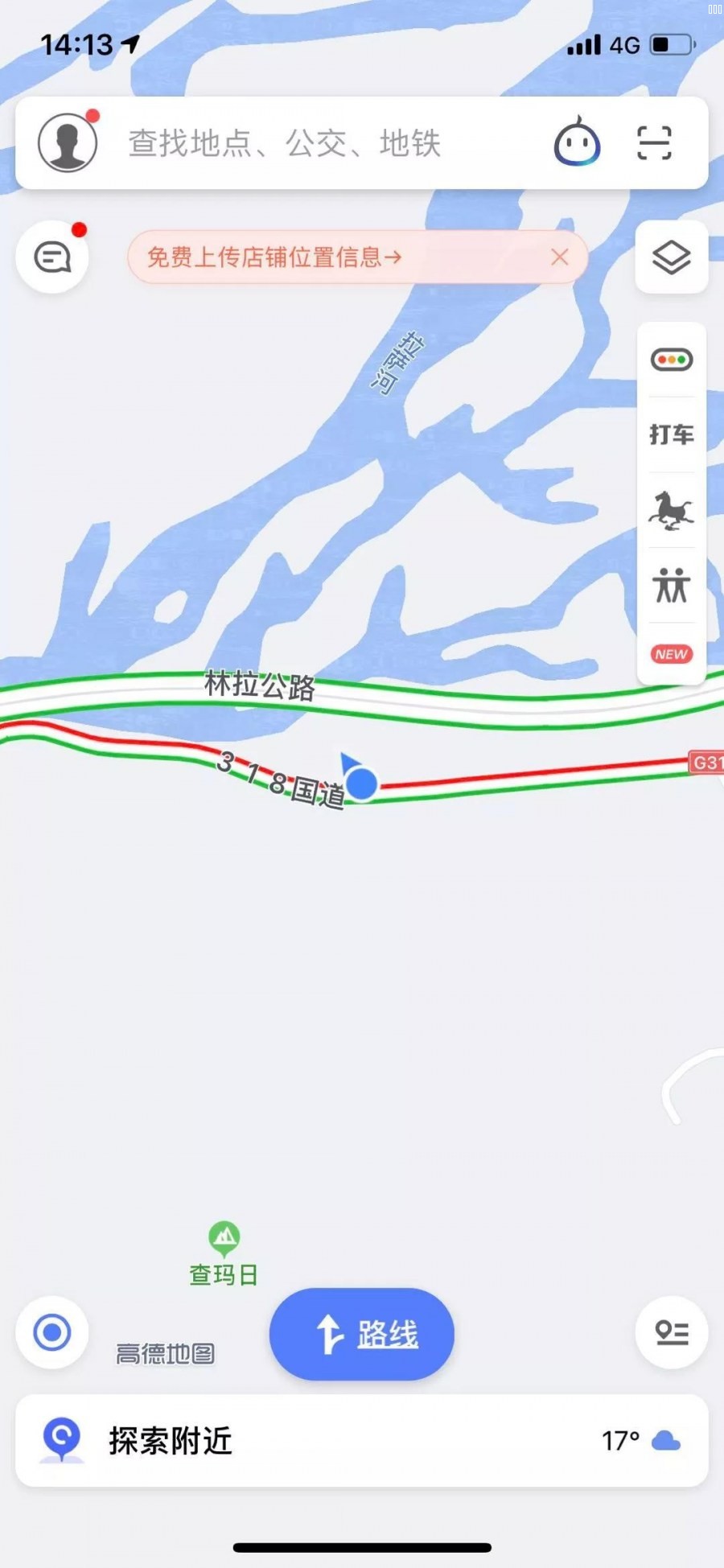Tap the red NEW feature badge
724x1568 pixels.
pyautogui.click(x=671, y=654)
